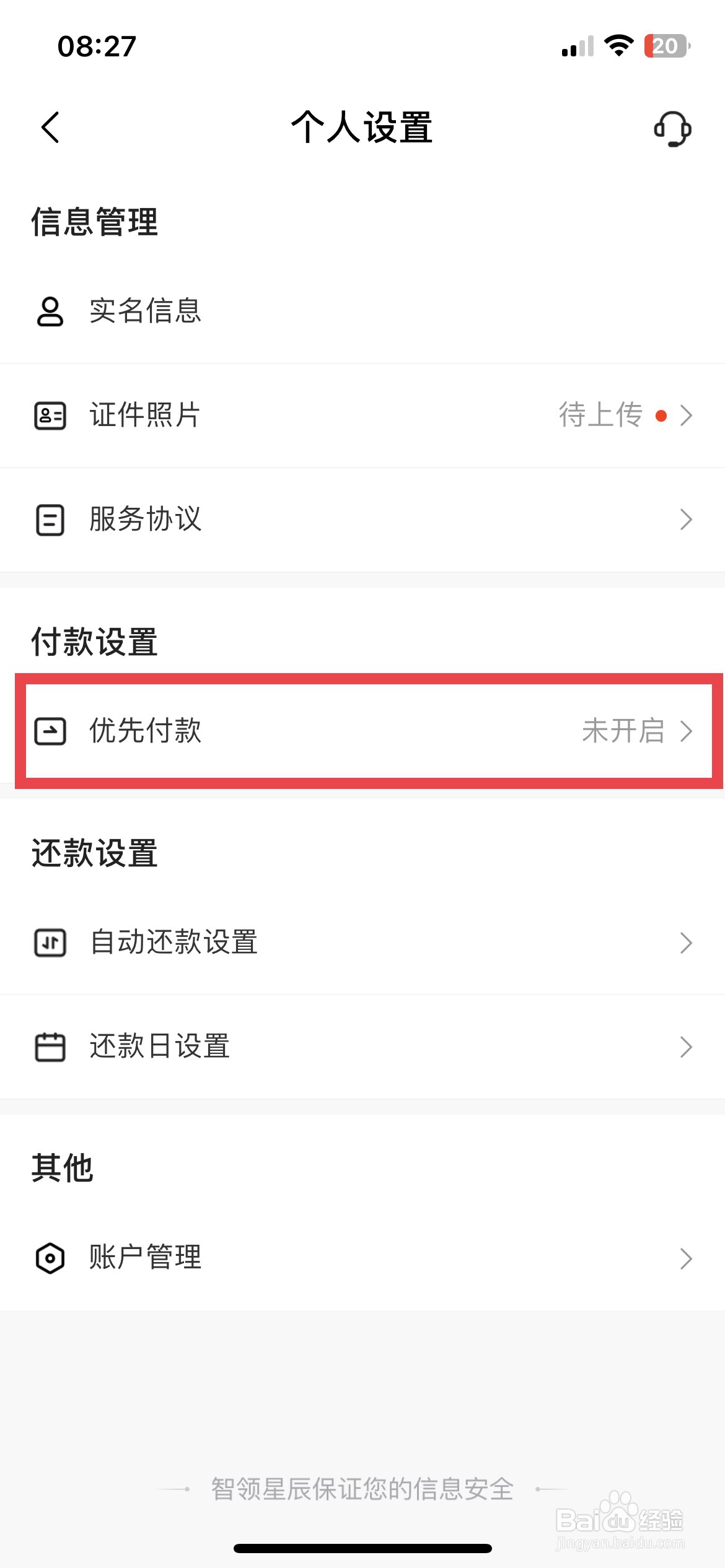The image size is (725, 1568).
Task: Expand 还款日设置 via its chevron
Action: tap(685, 1047)
